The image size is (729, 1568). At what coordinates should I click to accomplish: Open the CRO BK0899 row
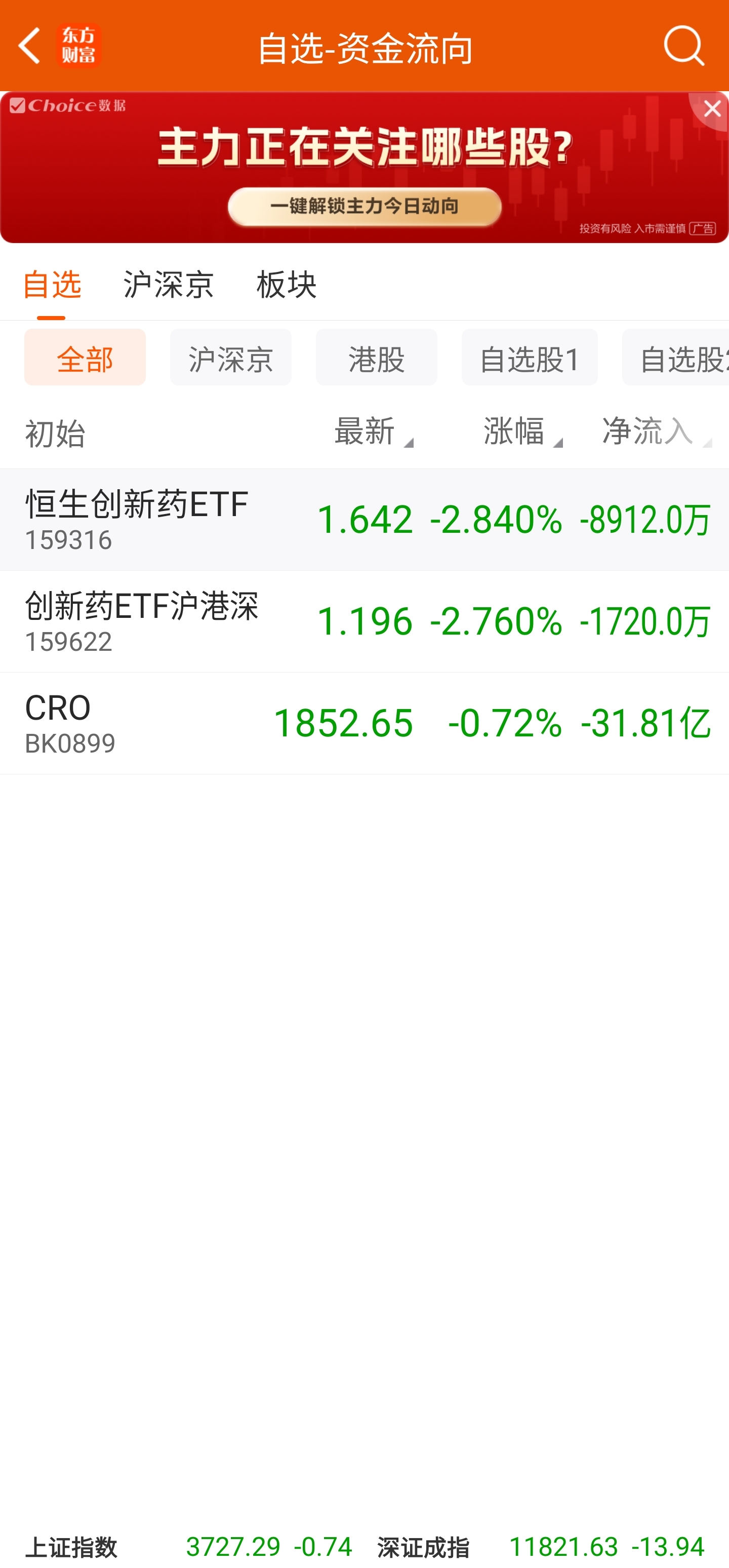tap(364, 723)
